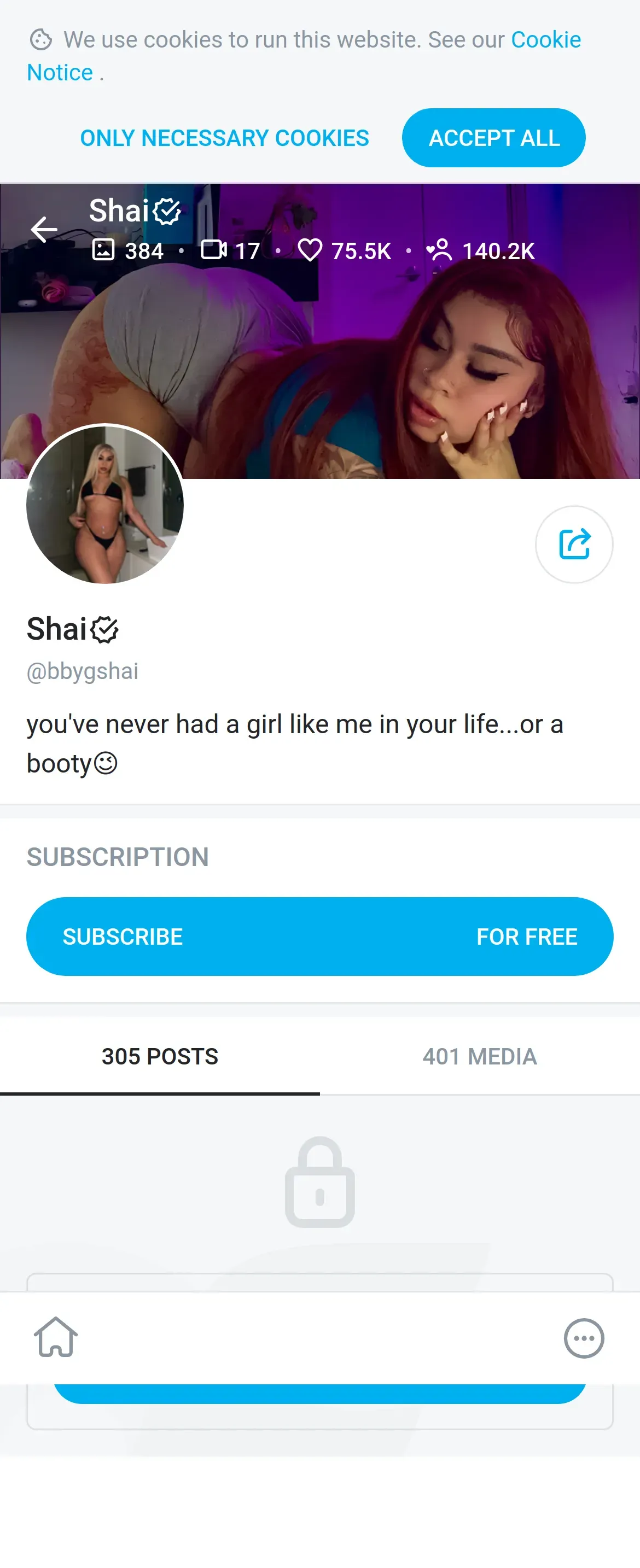The image size is (640, 1568).
Task: Switch to the 305 Posts tab
Action: [160, 1056]
